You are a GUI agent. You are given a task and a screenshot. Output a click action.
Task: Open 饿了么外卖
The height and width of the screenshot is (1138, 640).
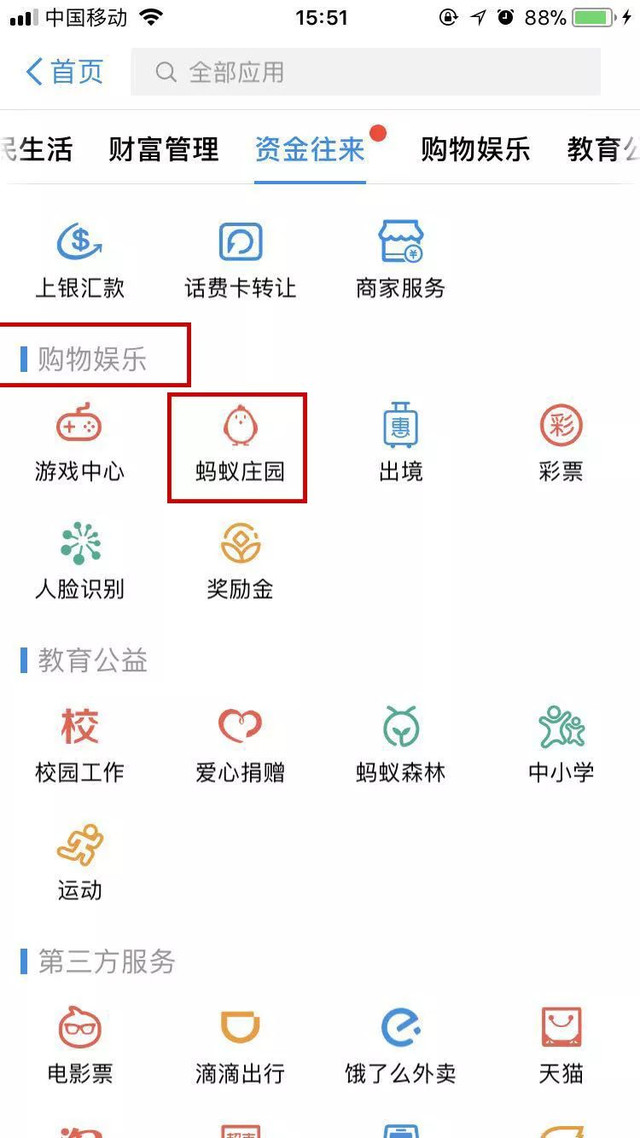pos(400,1045)
